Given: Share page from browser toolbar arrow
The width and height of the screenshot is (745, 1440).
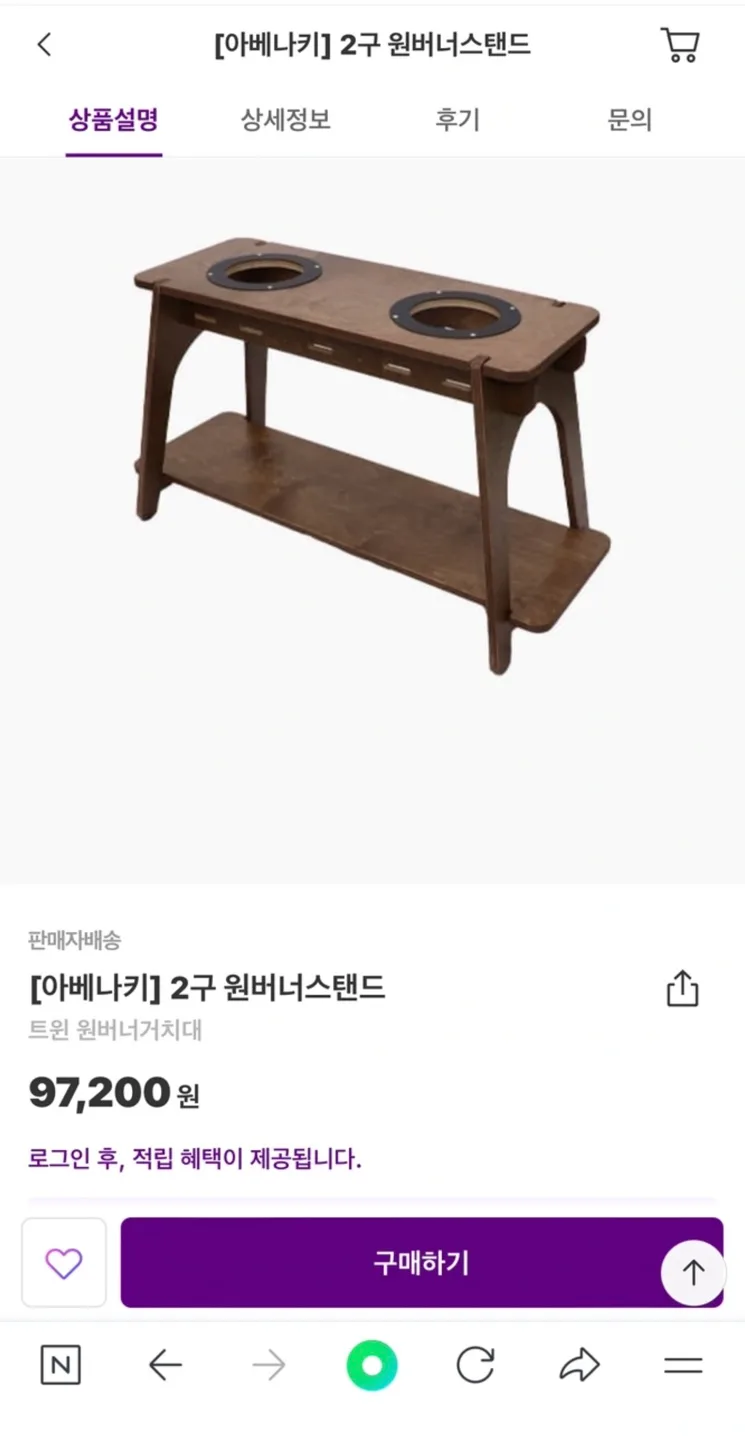Looking at the screenshot, I should 579,1365.
